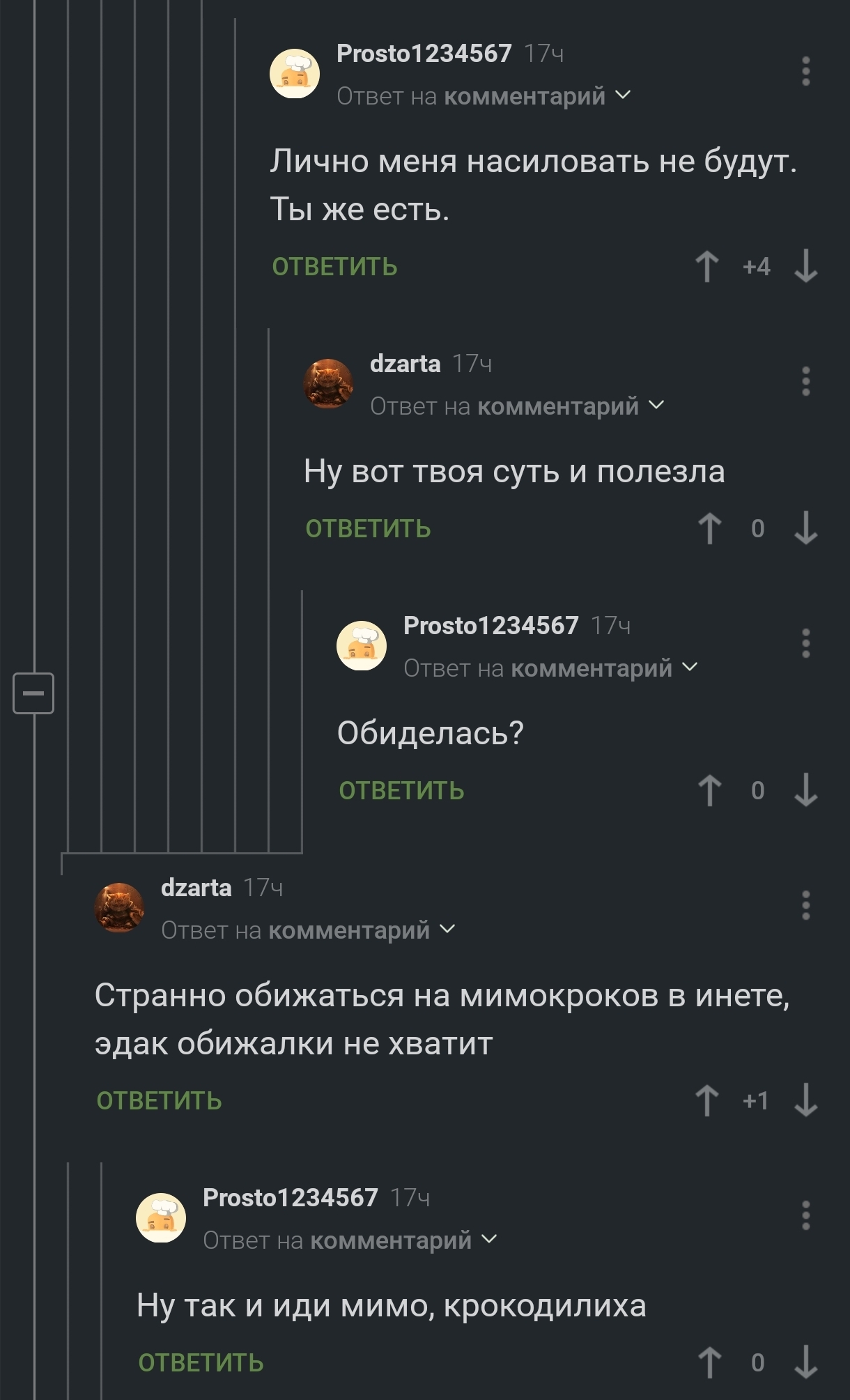850x1400 pixels.
Task: Open the Prosto1234567 avatar above "Обиделась?"
Action: tap(362, 645)
